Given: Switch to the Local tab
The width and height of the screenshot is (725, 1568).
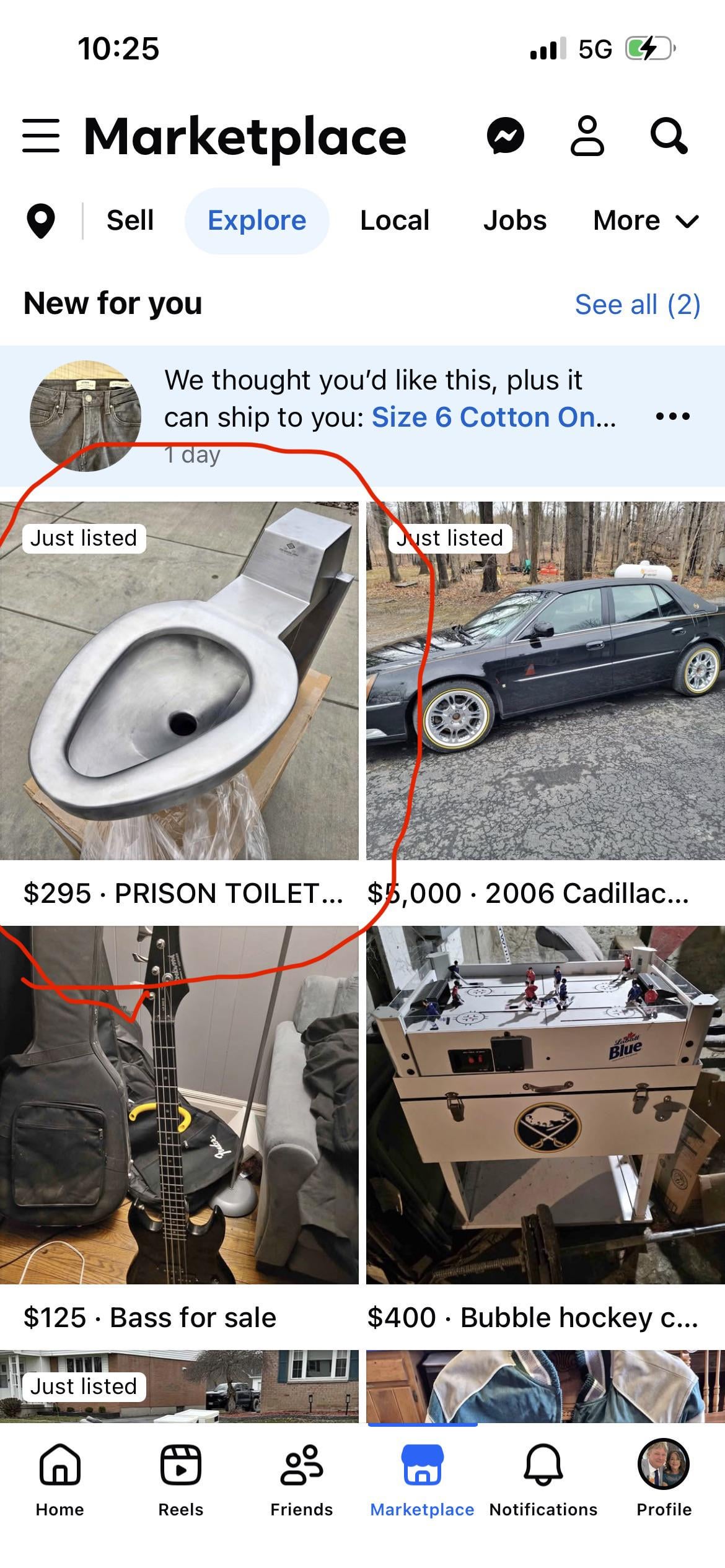Looking at the screenshot, I should click(x=395, y=221).
